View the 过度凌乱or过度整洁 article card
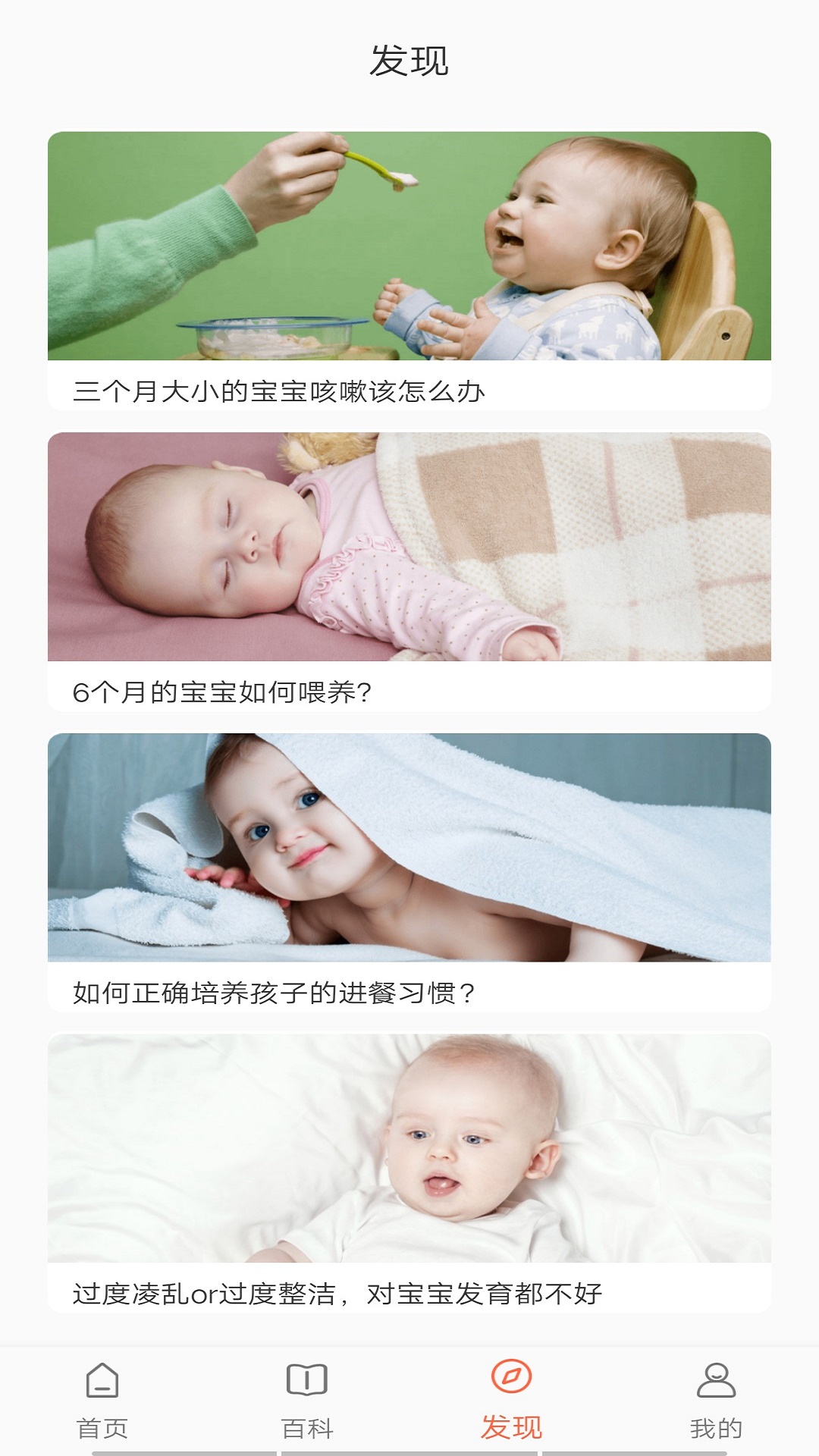819x1456 pixels. point(409,1172)
